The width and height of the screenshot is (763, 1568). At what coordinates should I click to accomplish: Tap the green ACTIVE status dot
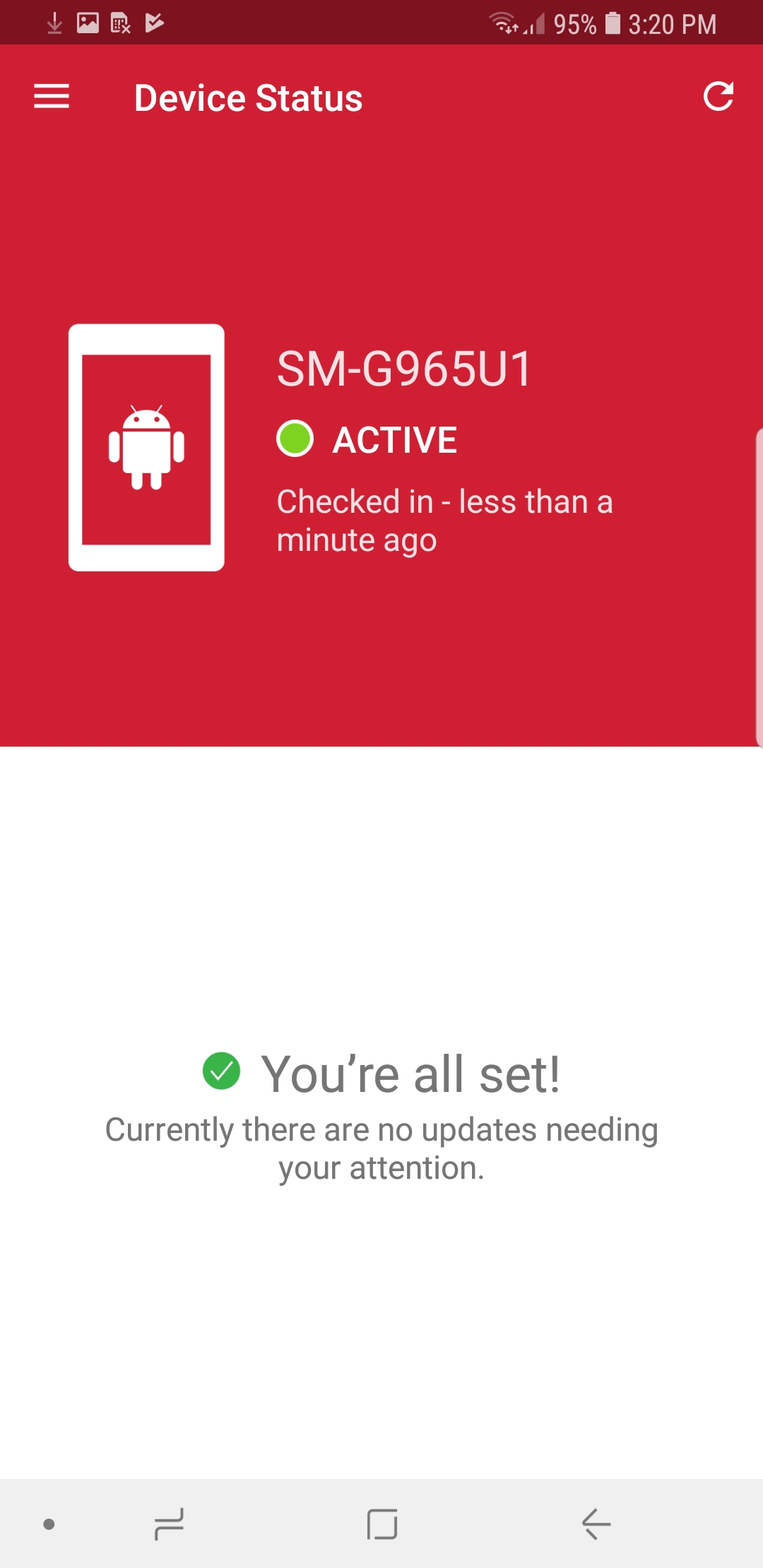295,439
